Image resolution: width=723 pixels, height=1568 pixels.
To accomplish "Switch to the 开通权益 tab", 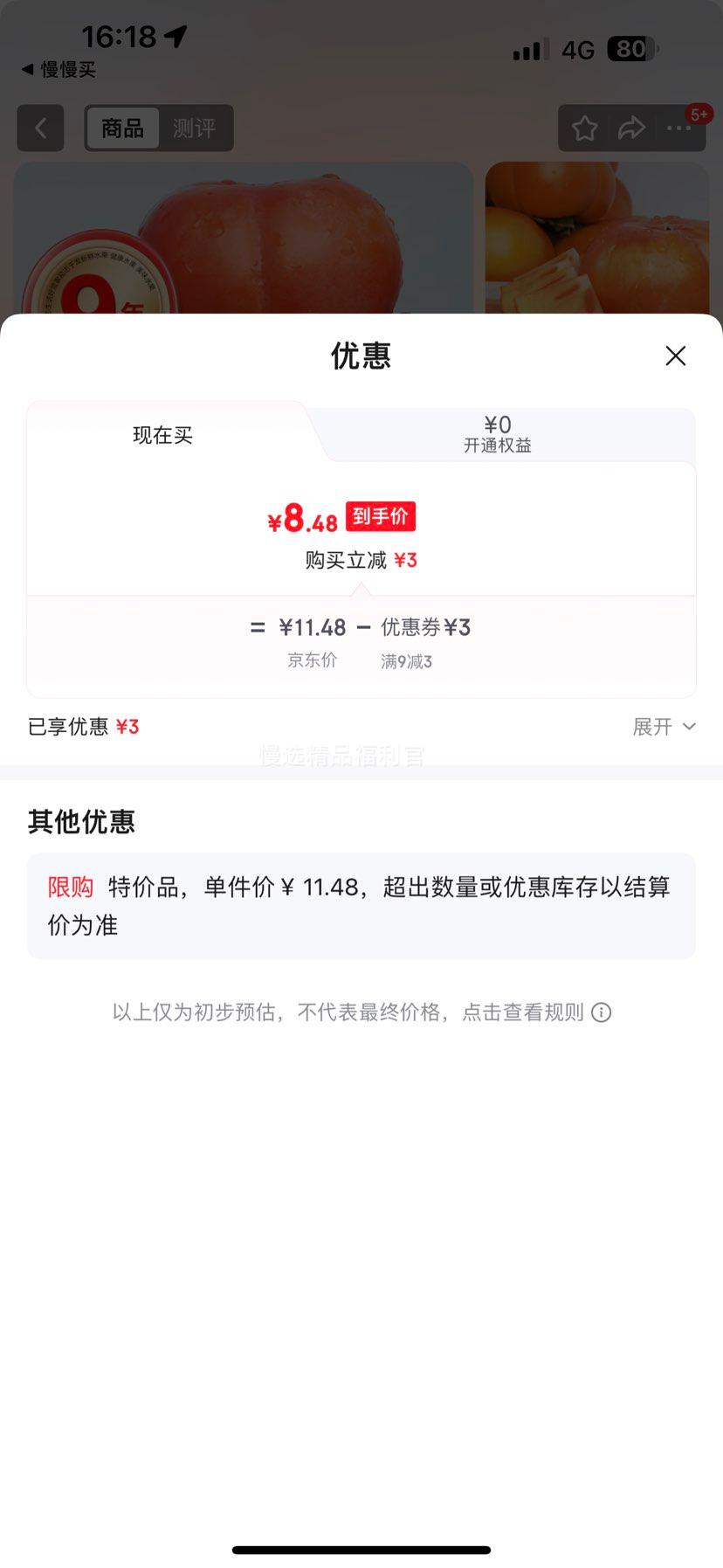I will click(x=497, y=434).
